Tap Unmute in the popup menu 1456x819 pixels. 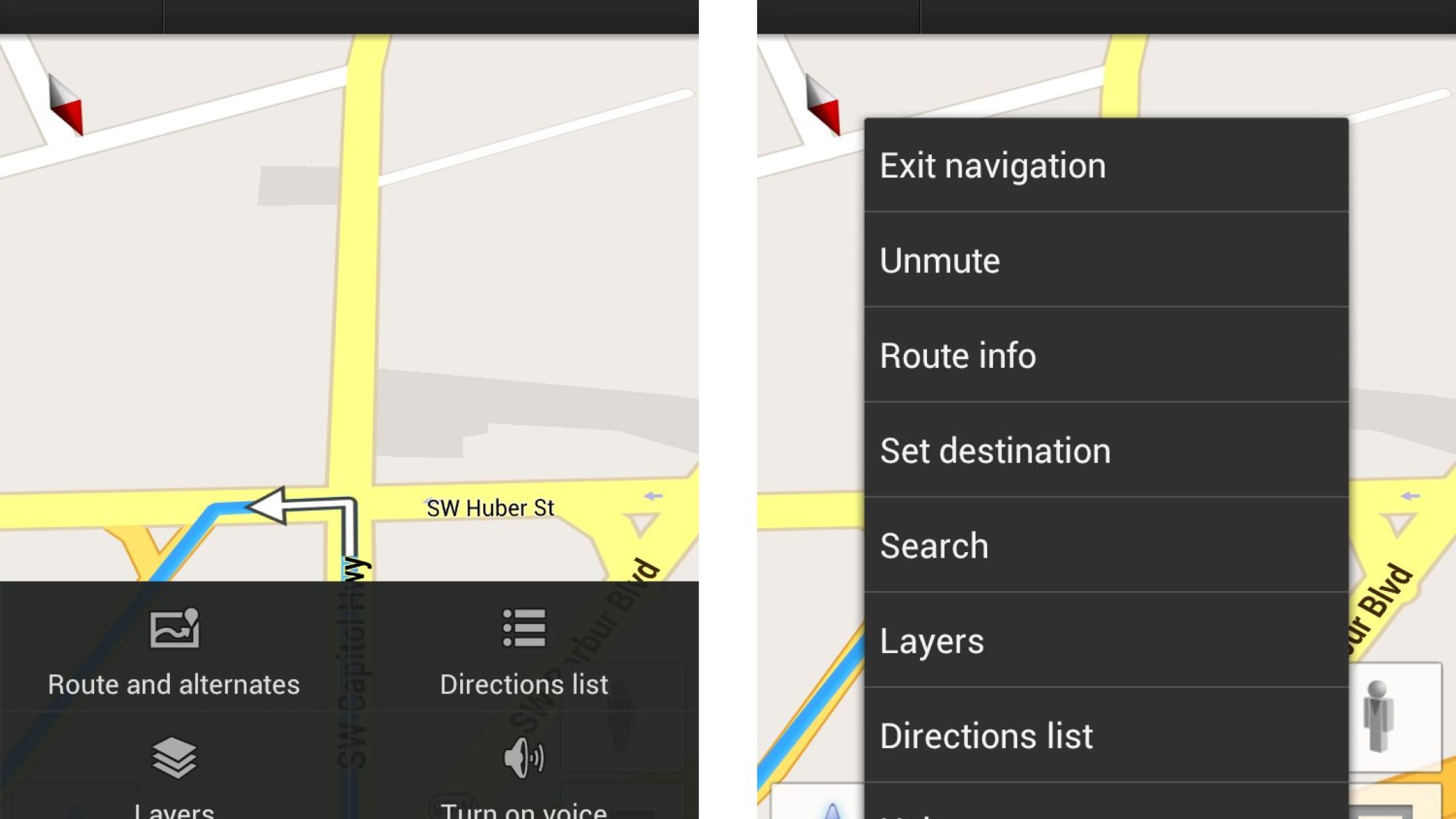point(1105,261)
